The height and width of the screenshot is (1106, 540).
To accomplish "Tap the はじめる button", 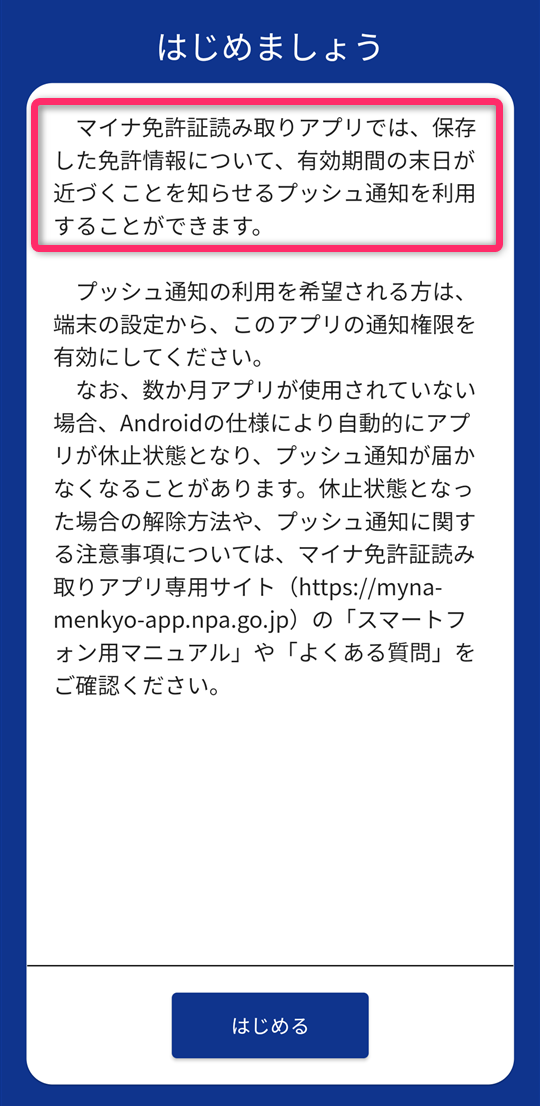I will [270, 1025].
